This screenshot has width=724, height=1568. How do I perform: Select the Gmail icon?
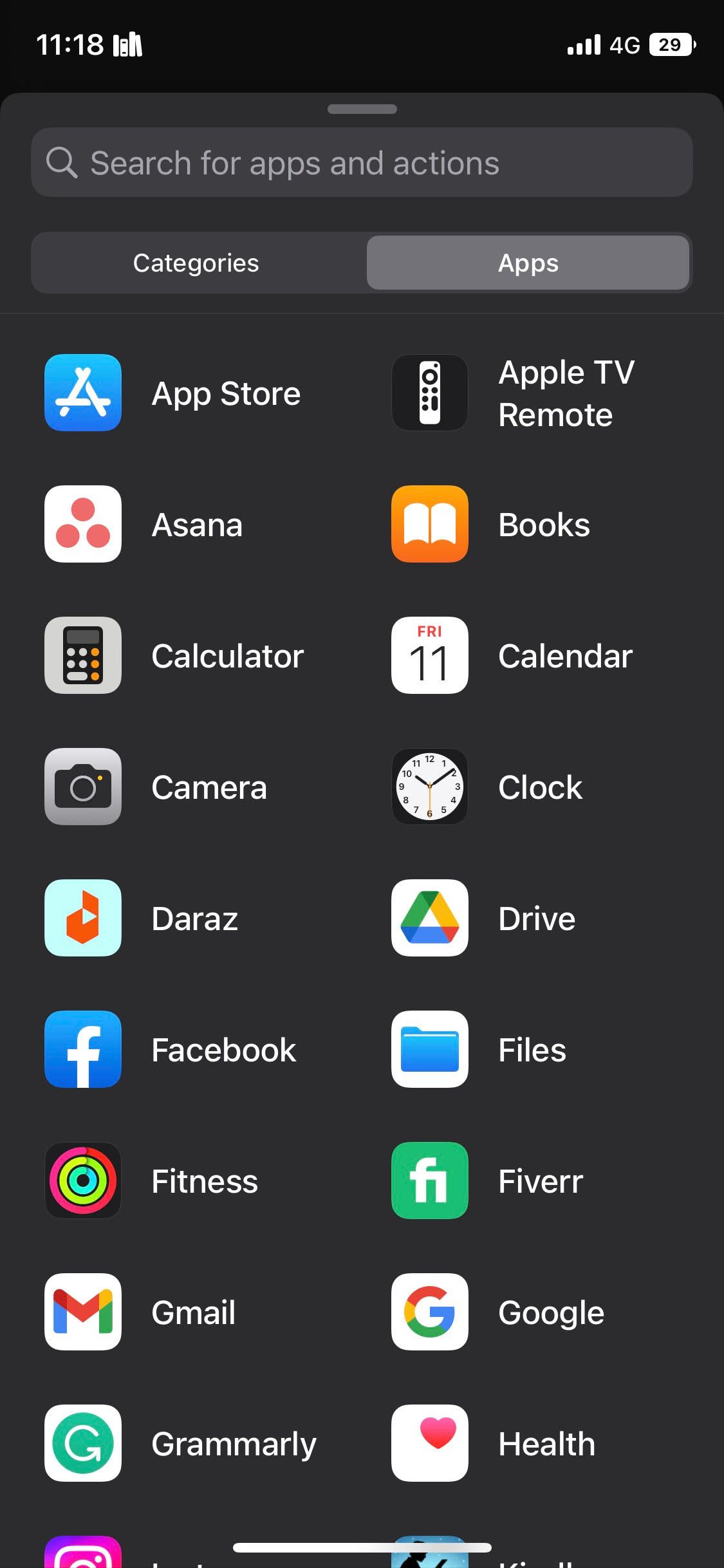coord(82,1312)
